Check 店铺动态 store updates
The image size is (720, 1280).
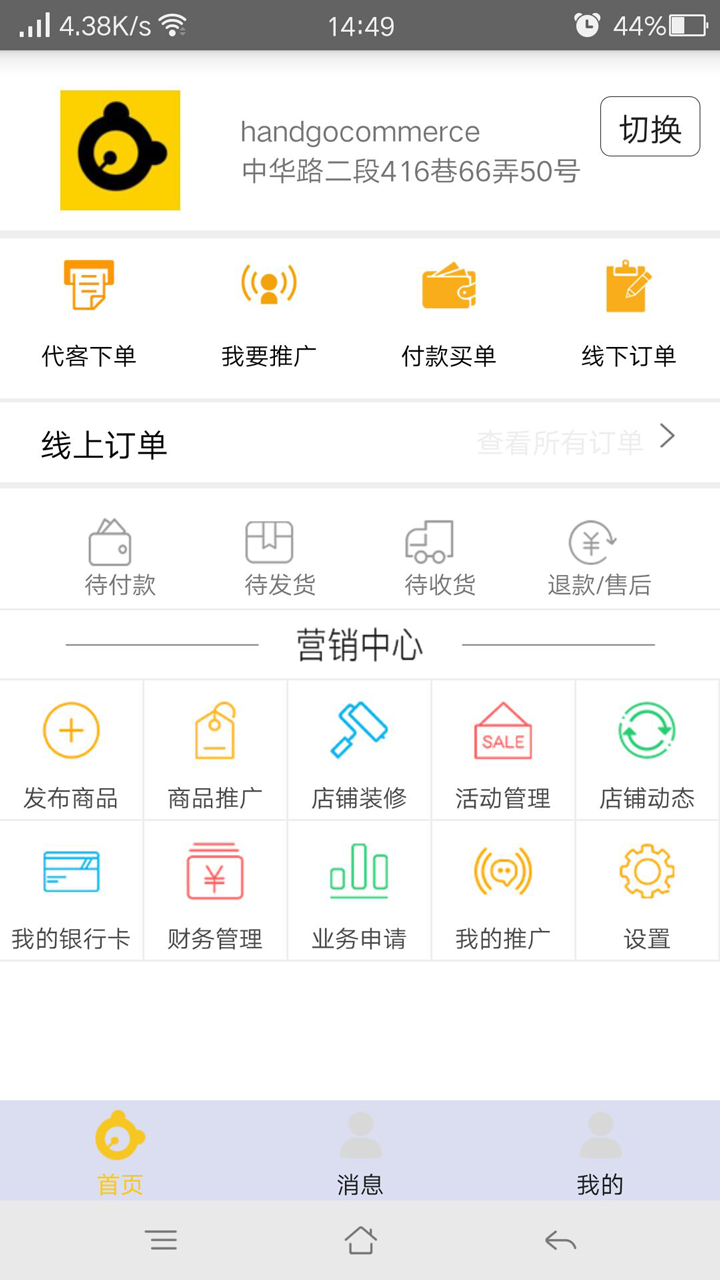coord(647,752)
